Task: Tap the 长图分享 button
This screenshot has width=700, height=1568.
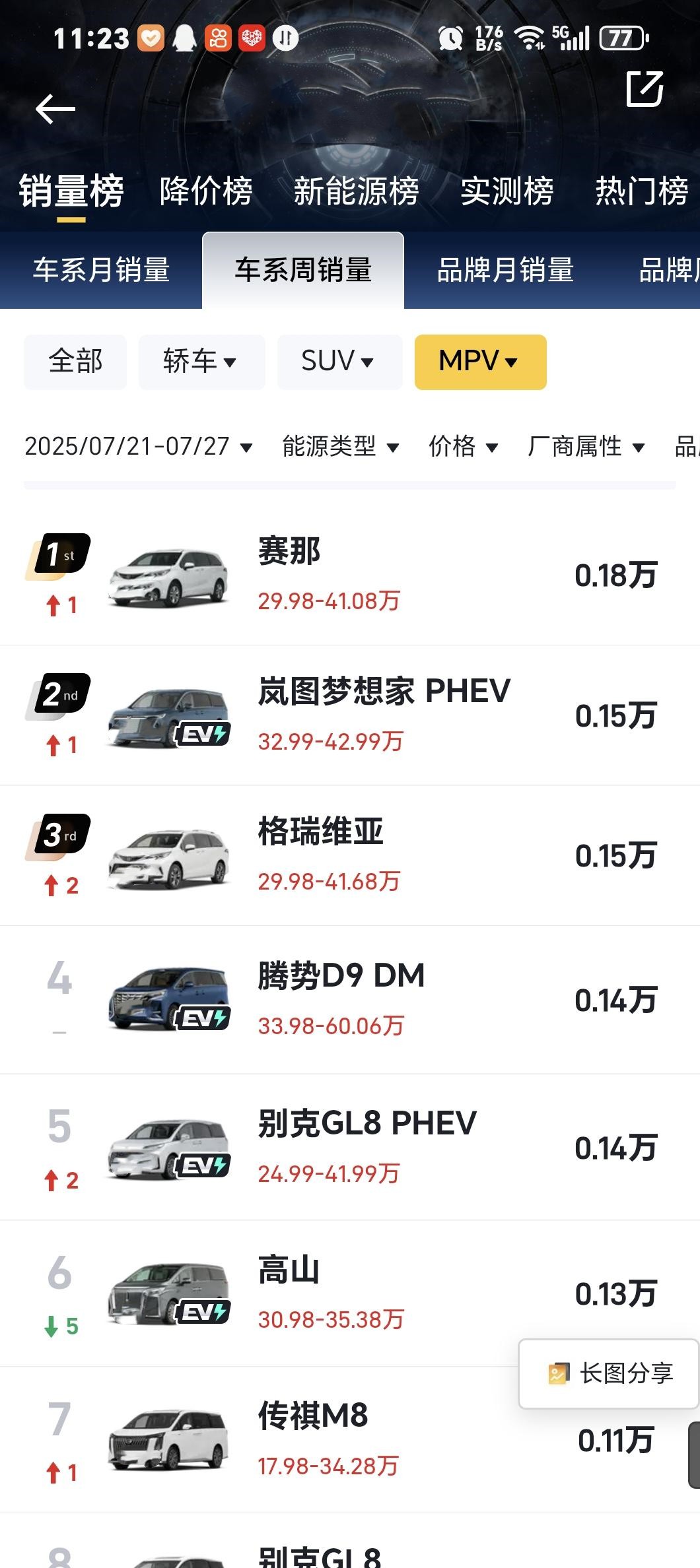Action: coord(610,1374)
